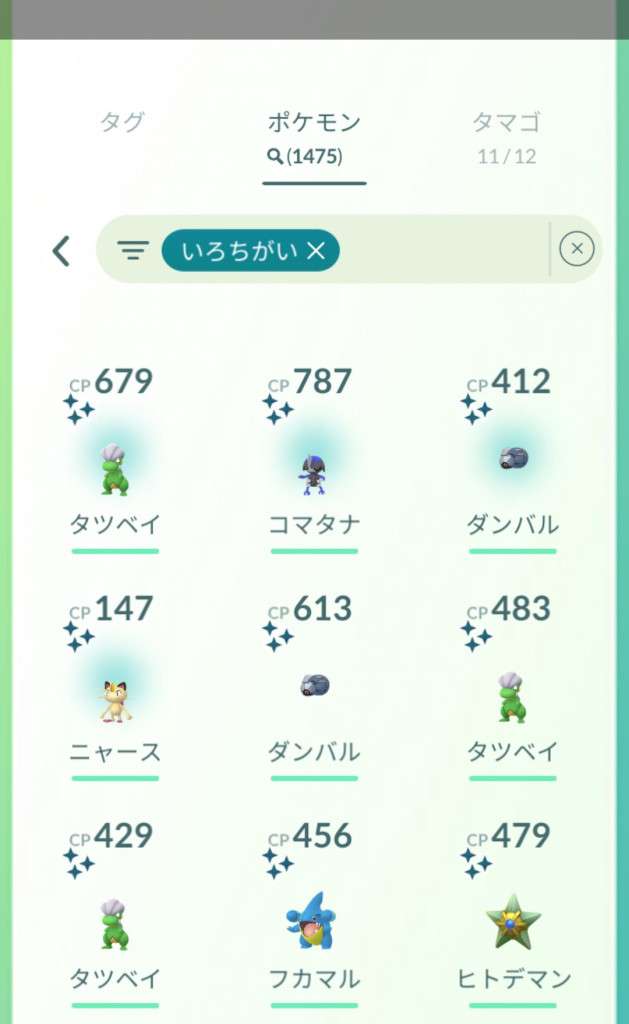629x1024 pixels.
Task: Select ダンバル with CP 613
Action: [313, 688]
